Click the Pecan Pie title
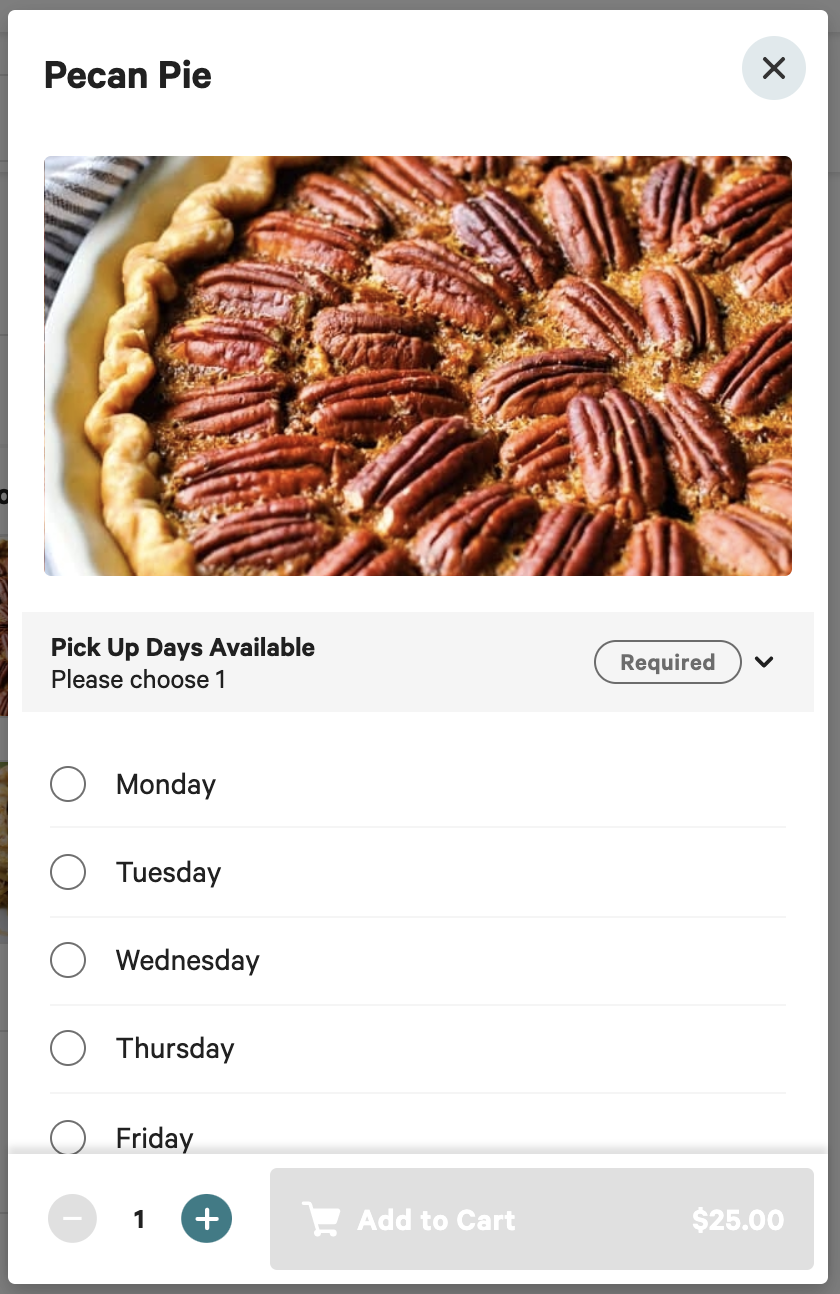Image resolution: width=840 pixels, height=1294 pixels. 128,75
